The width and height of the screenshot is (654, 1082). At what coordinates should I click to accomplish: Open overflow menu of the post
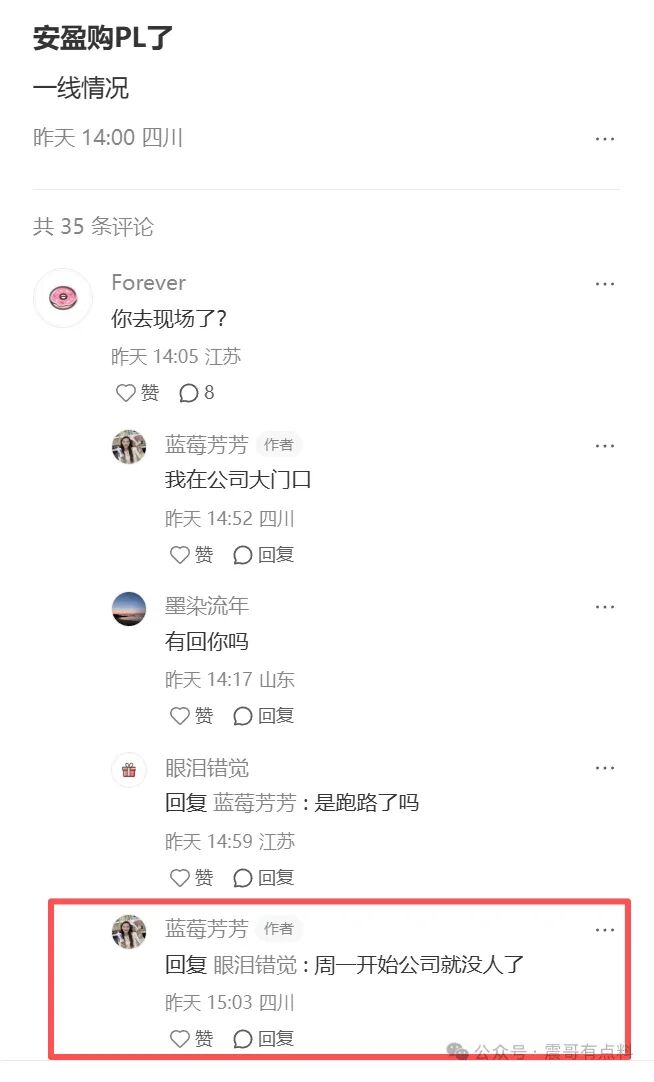[x=604, y=139]
